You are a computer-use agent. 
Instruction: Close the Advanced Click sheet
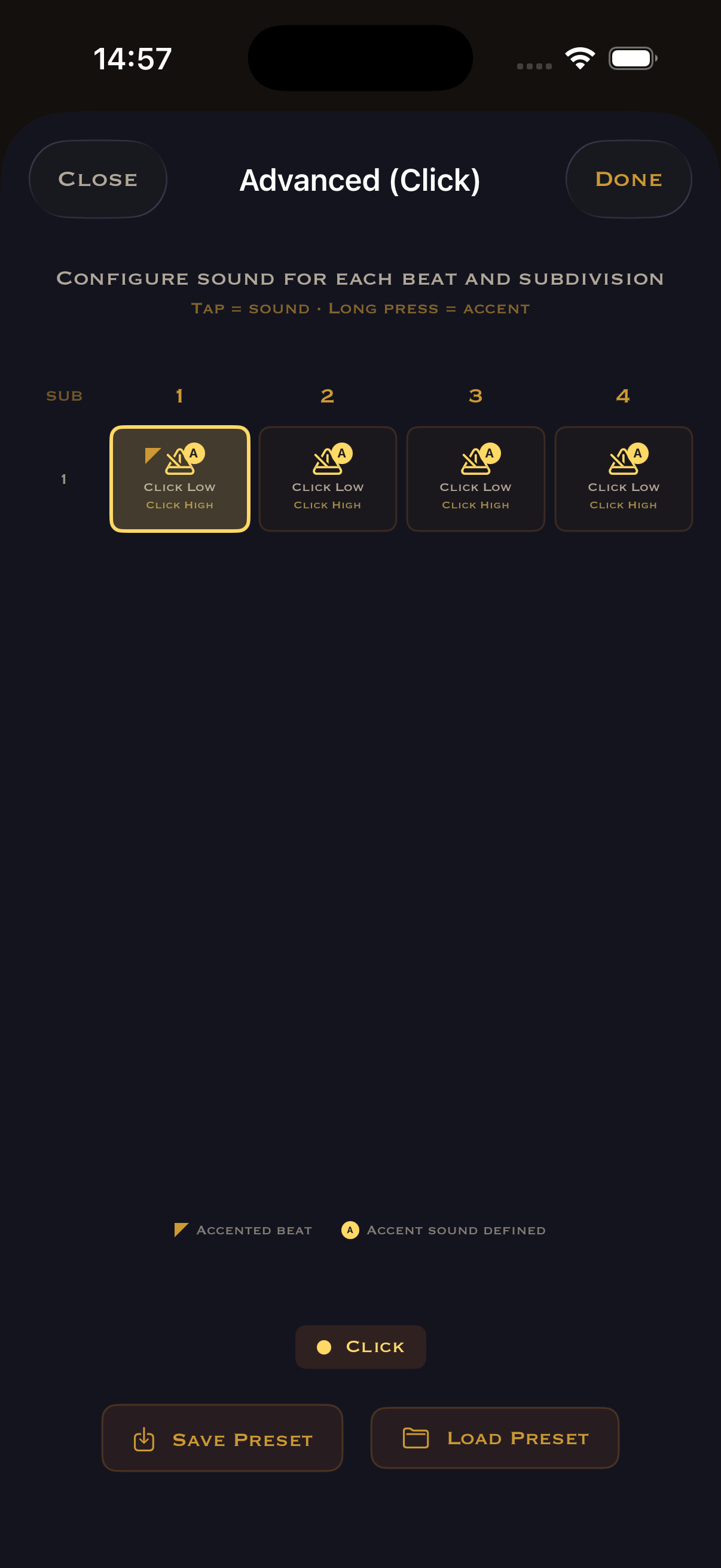click(x=97, y=179)
